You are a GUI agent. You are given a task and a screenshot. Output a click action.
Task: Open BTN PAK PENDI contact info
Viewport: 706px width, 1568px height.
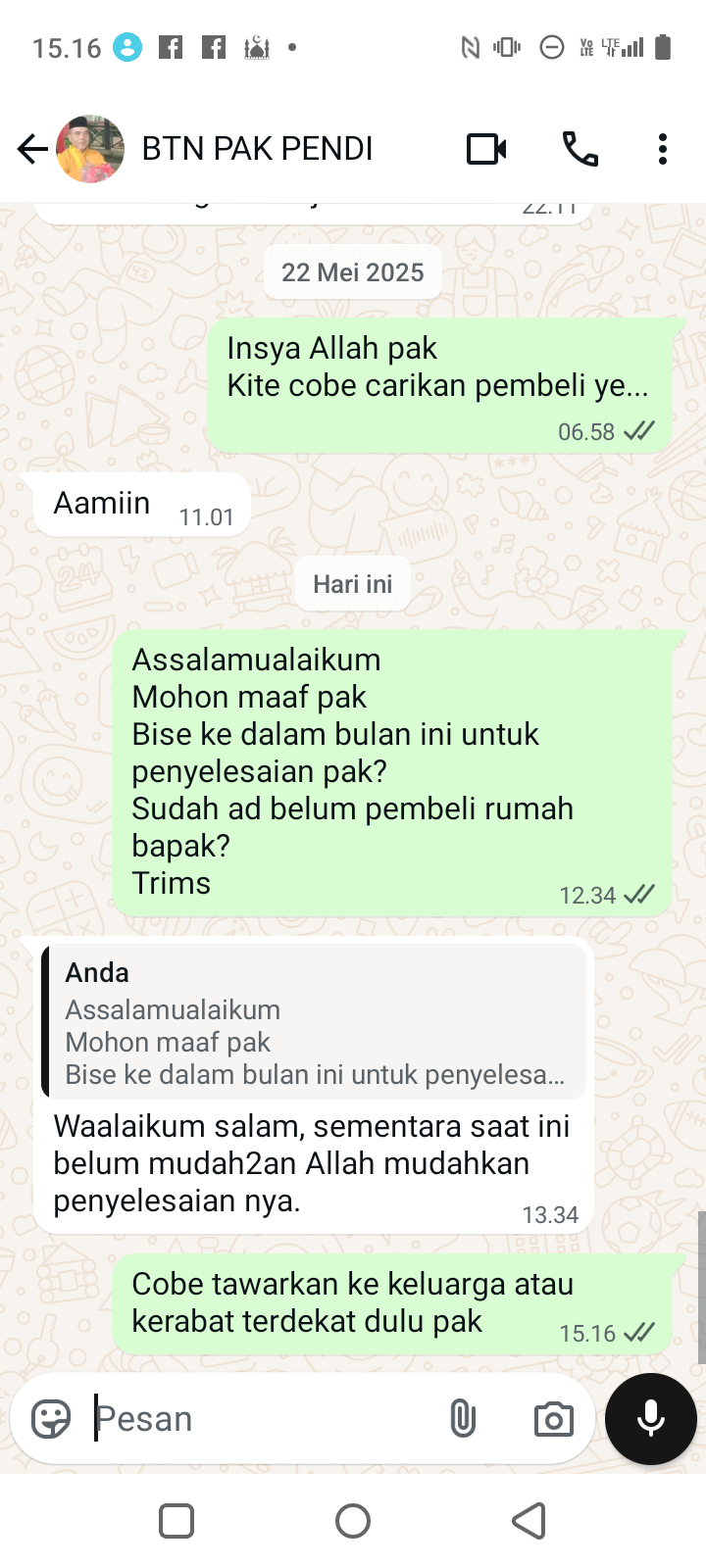click(x=257, y=149)
